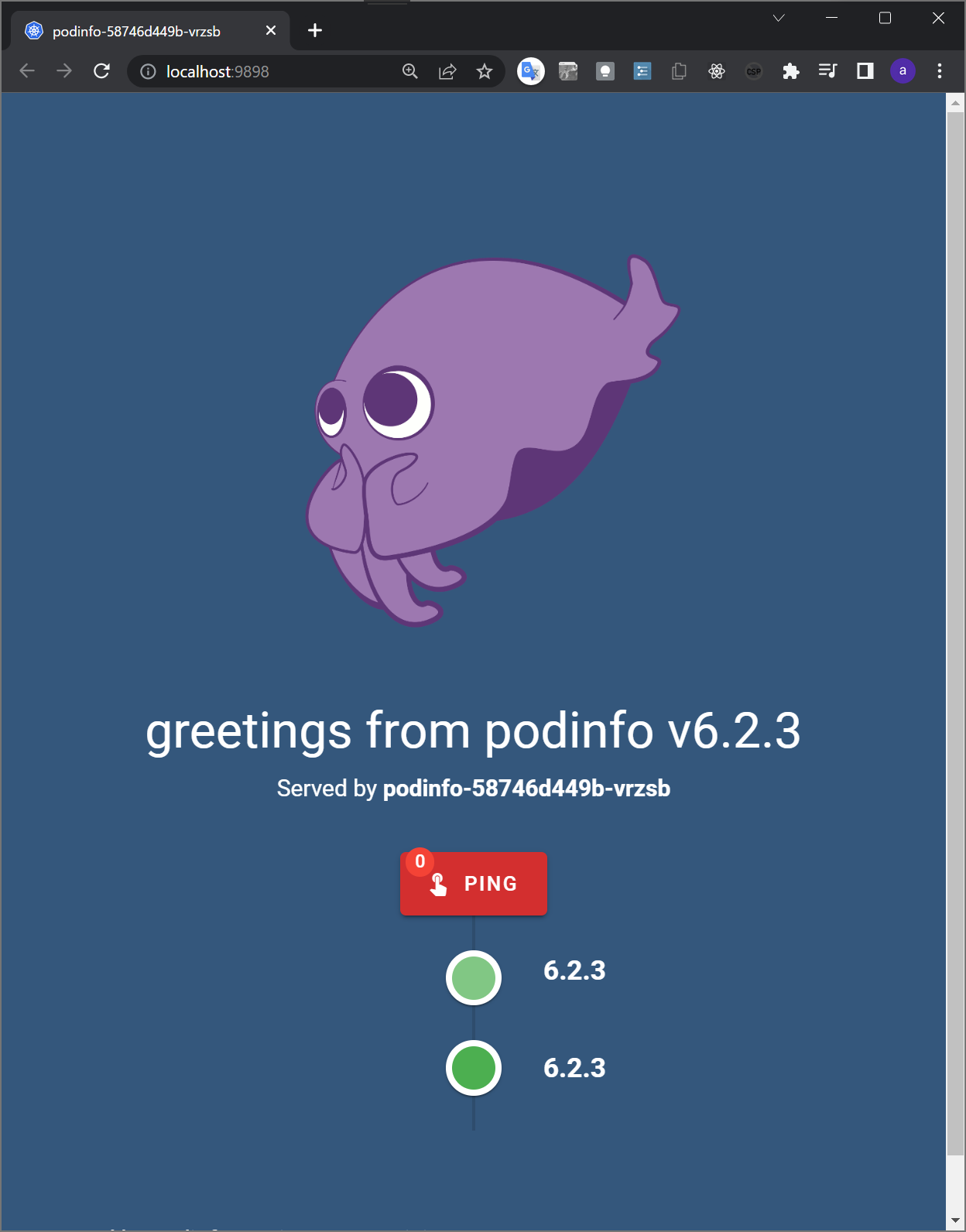Viewport: 966px width, 1232px height.
Task: Close the podinfo tab
Action: [271, 30]
